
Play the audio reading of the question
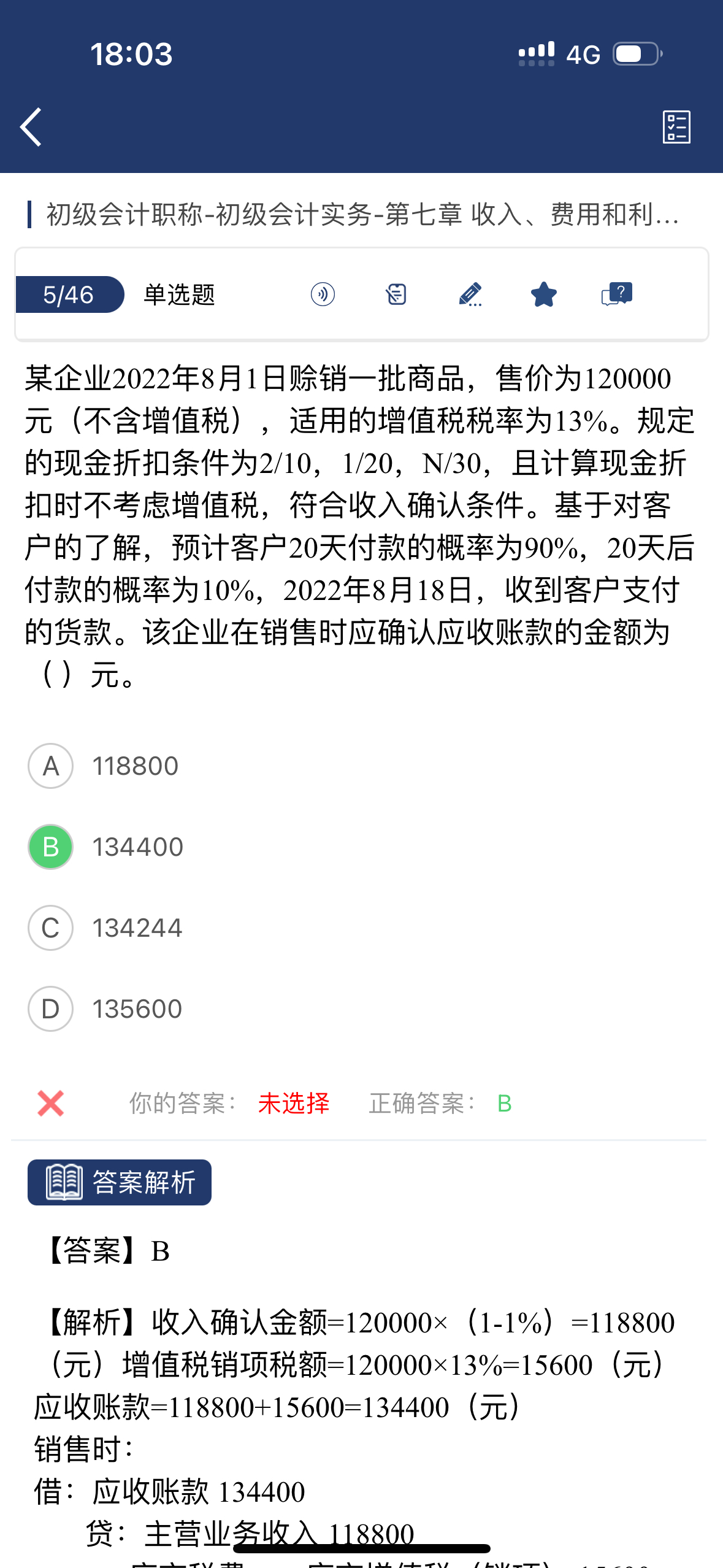323,294
